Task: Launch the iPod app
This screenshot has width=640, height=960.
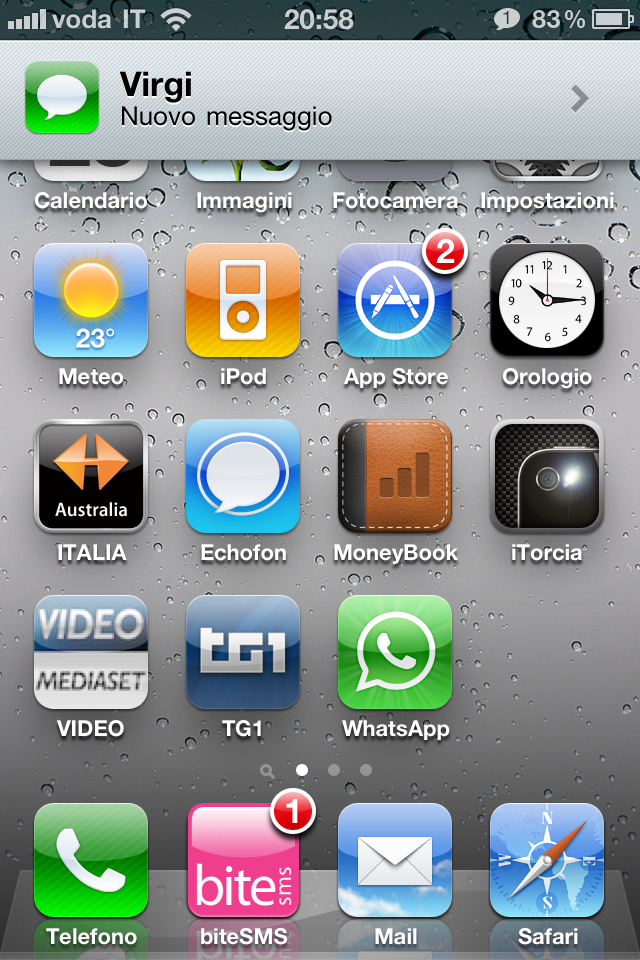Action: click(x=243, y=300)
